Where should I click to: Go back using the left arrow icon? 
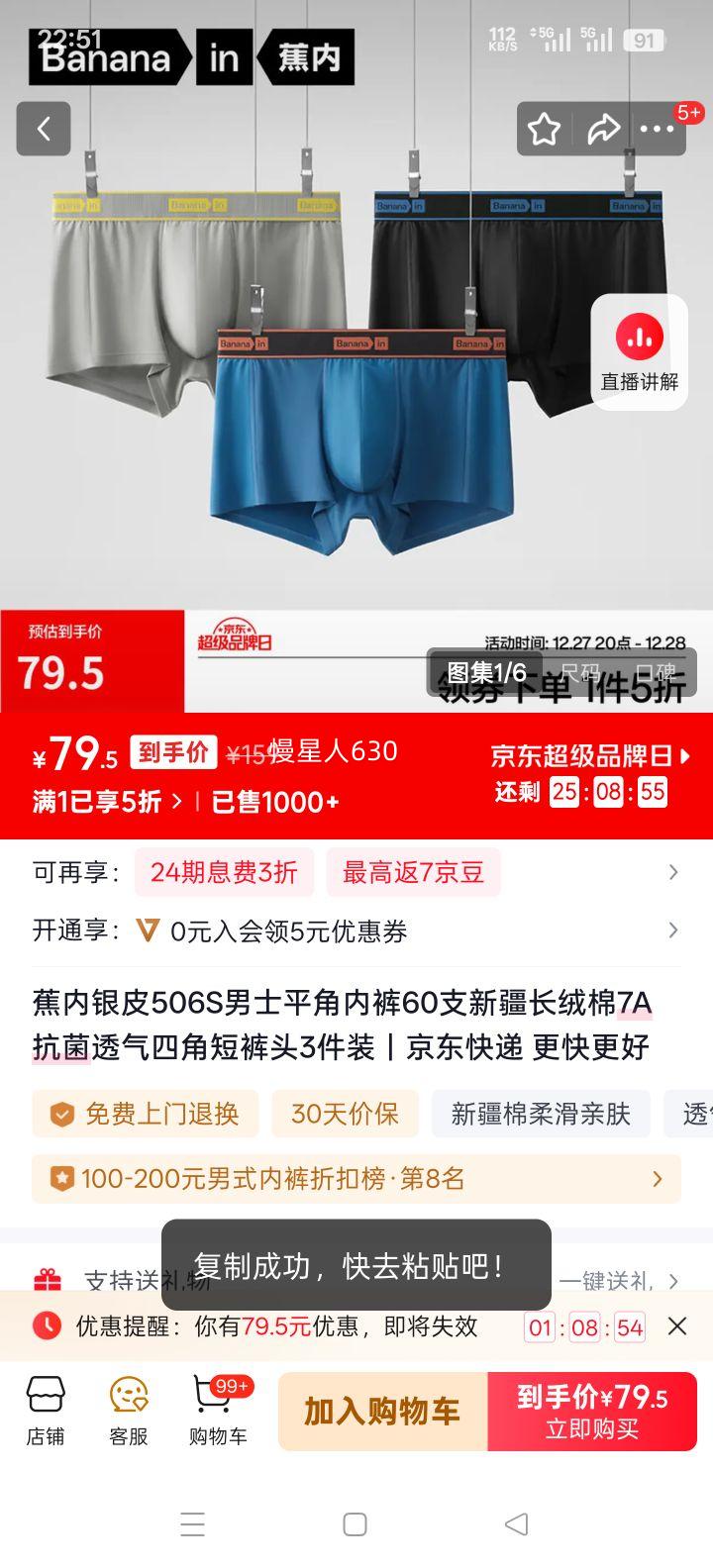(44, 129)
